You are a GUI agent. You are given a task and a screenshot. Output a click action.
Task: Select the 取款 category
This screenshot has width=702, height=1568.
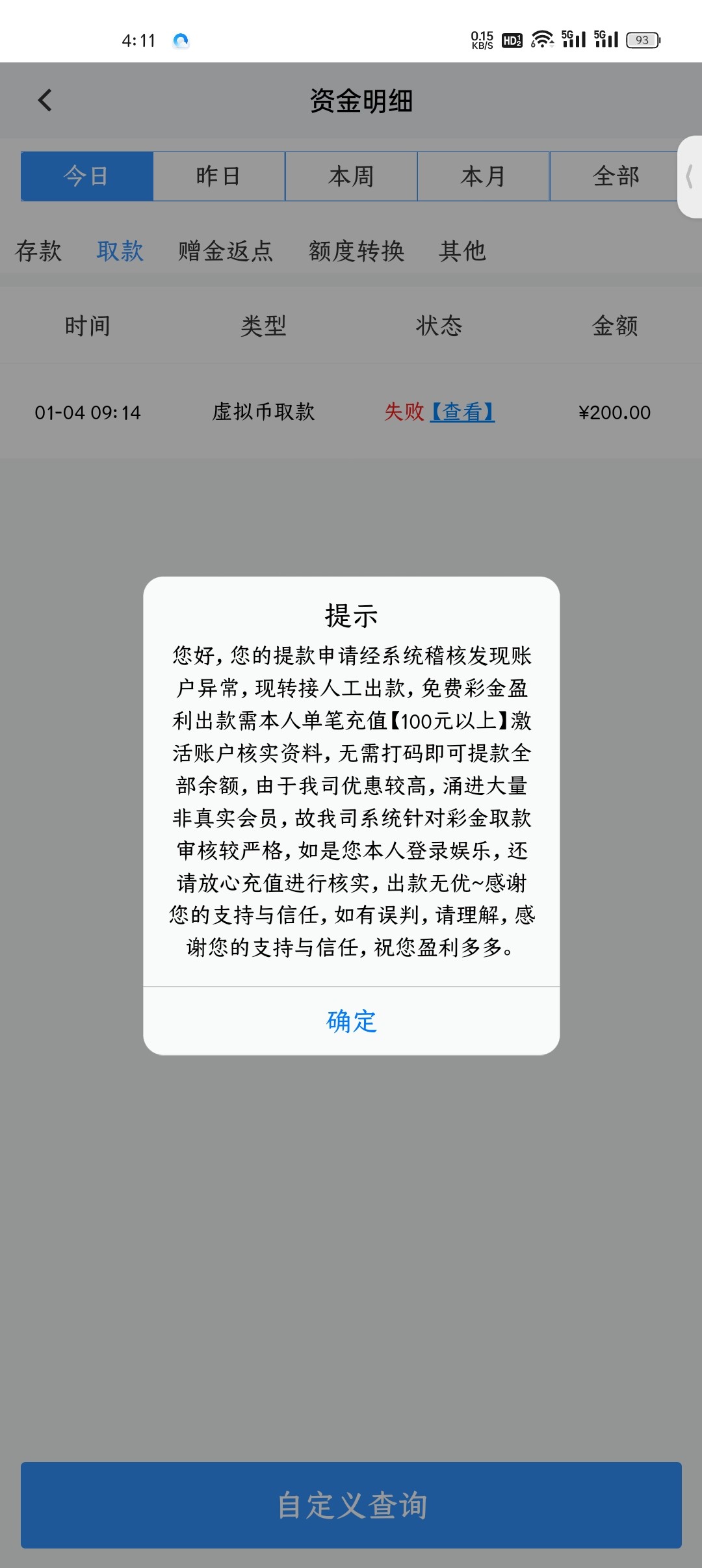pyautogui.click(x=120, y=251)
